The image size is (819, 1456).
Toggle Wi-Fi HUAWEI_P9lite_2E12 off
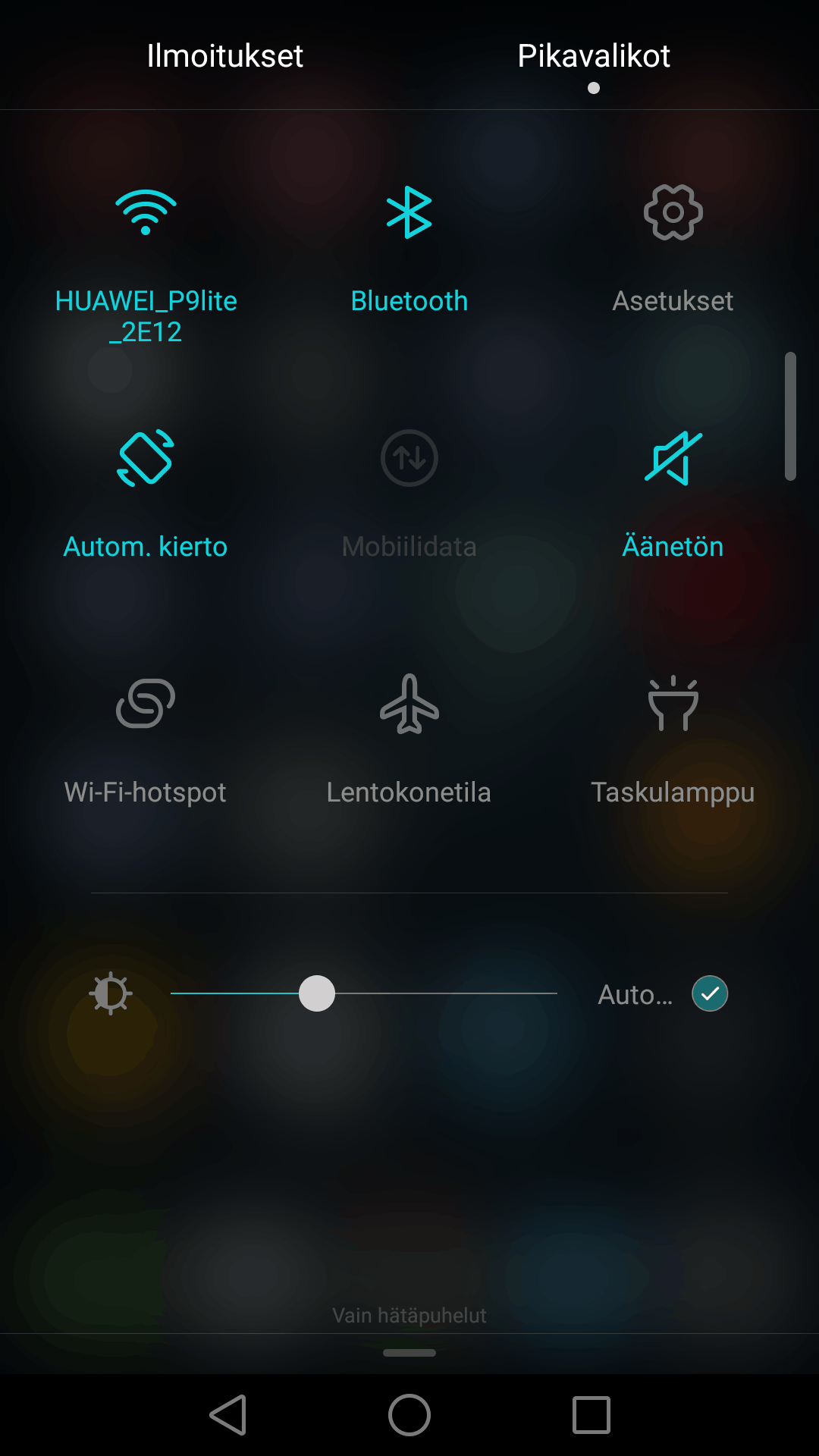[146, 213]
